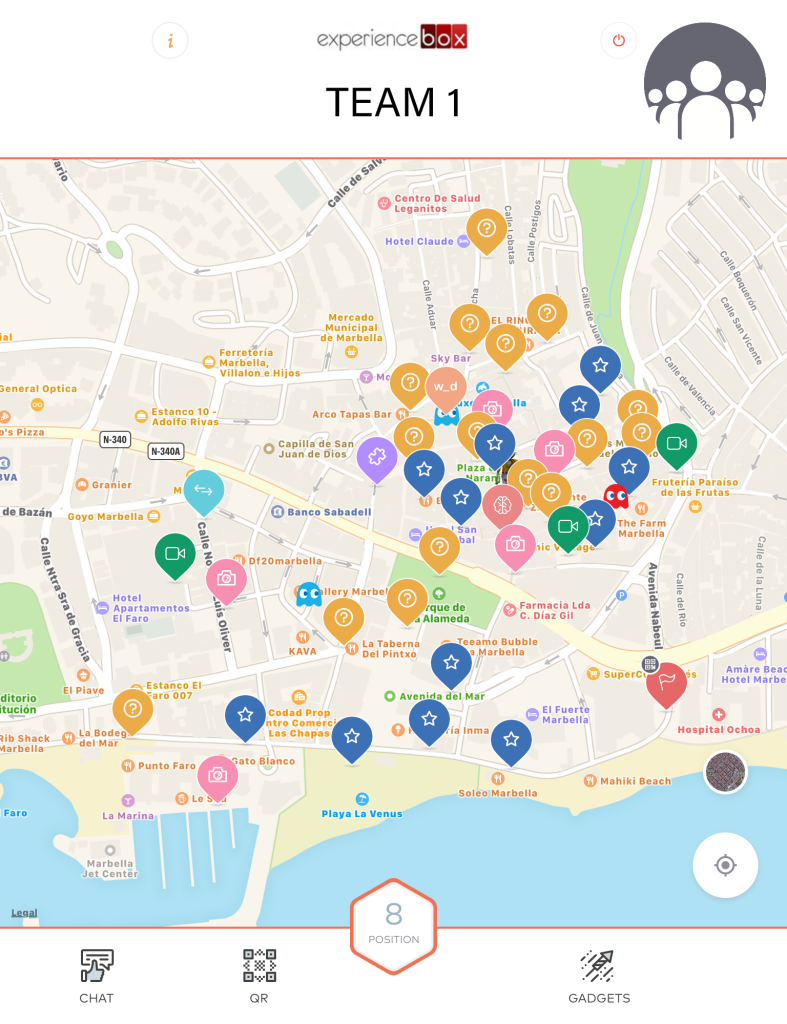Open question marker near Hotel Claude
The height and width of the screenshot is (1024, 787).
point(487,229)
